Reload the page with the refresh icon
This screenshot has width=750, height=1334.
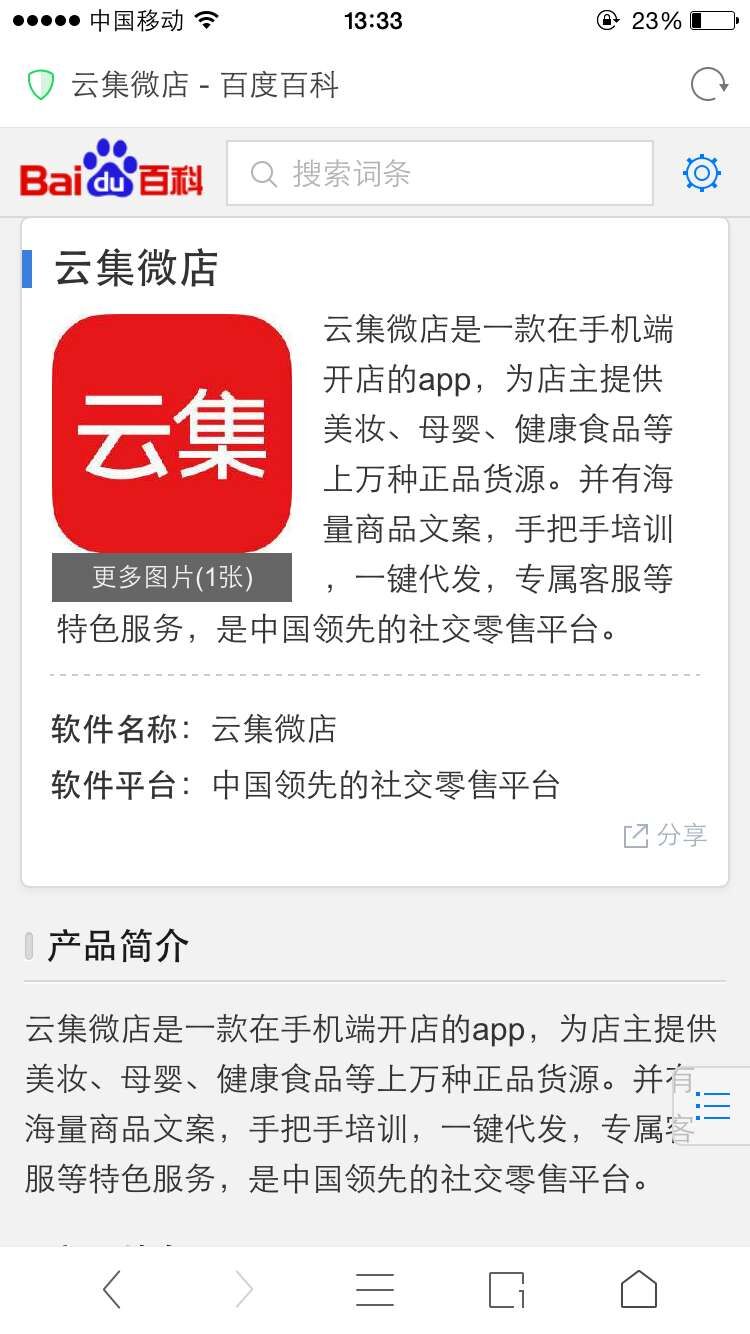(x=710, y=85)
